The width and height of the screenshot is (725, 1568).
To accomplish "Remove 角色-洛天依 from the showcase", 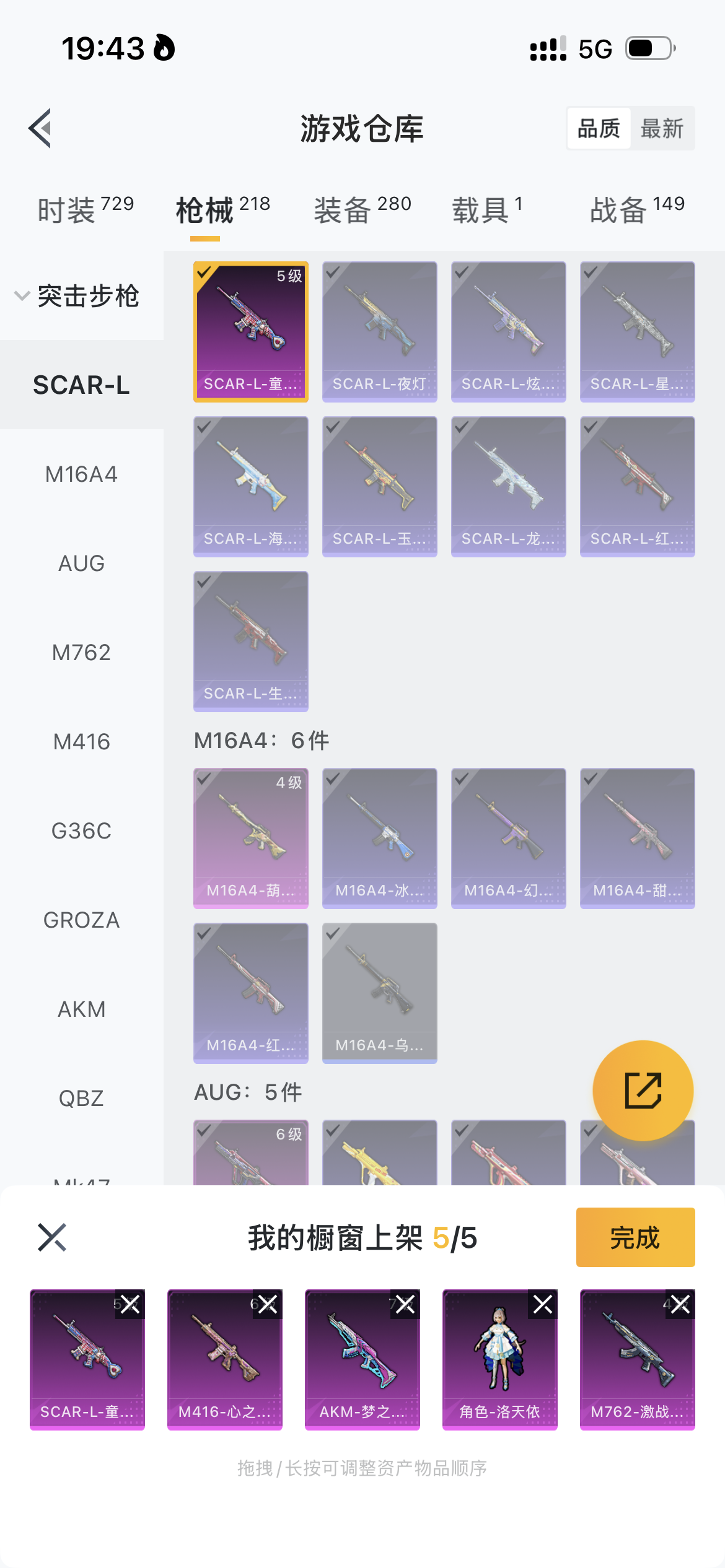I will (x=543, y=1305).
